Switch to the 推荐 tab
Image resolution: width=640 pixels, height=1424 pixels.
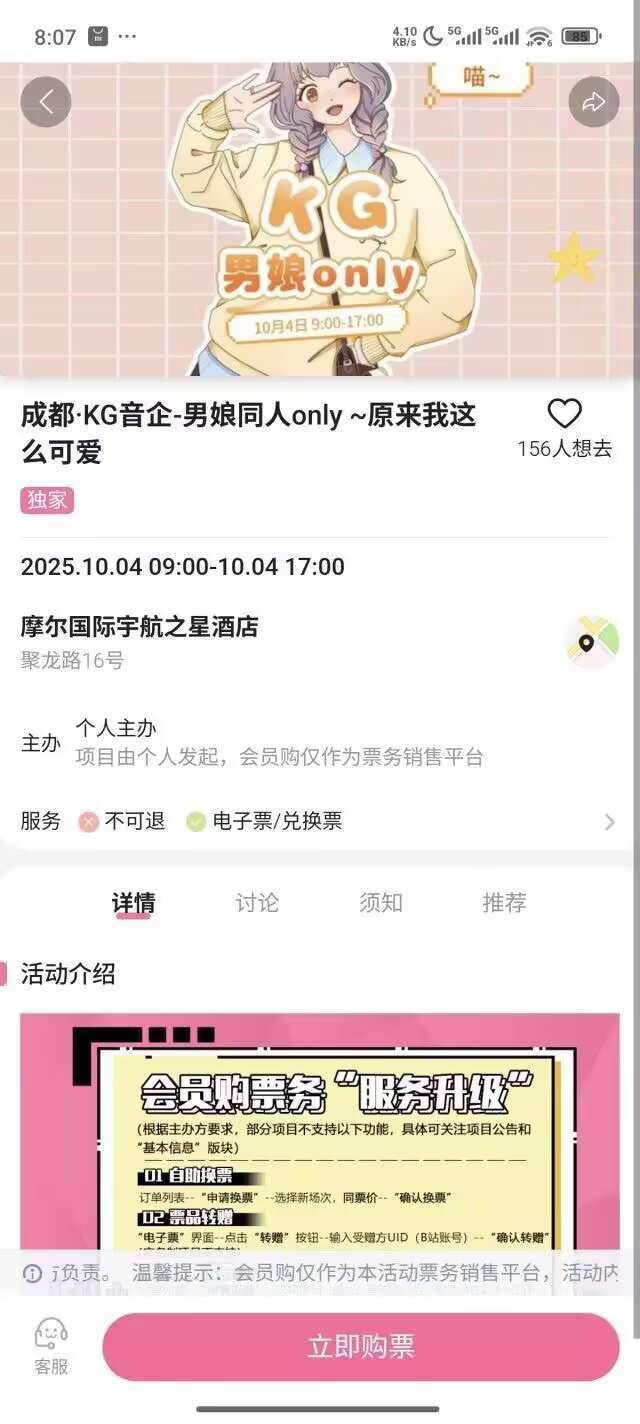(x=504, y=902)
